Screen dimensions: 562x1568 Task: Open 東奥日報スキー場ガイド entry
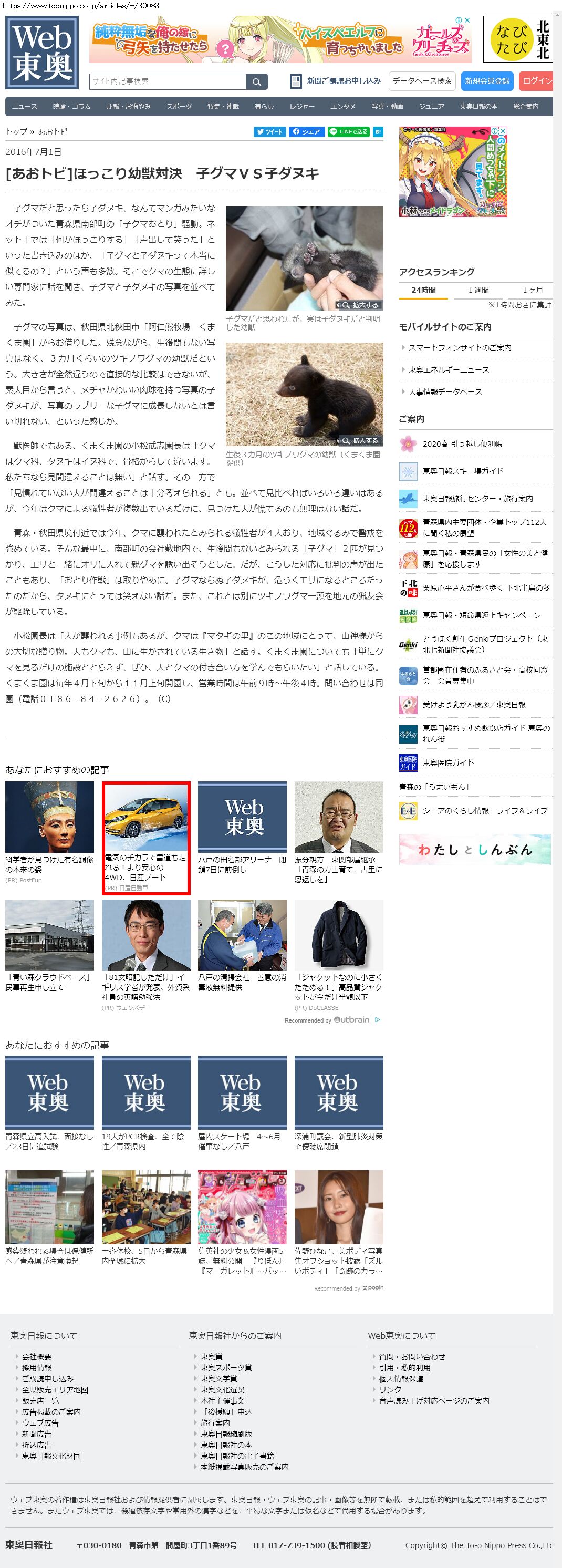[462, 471]
